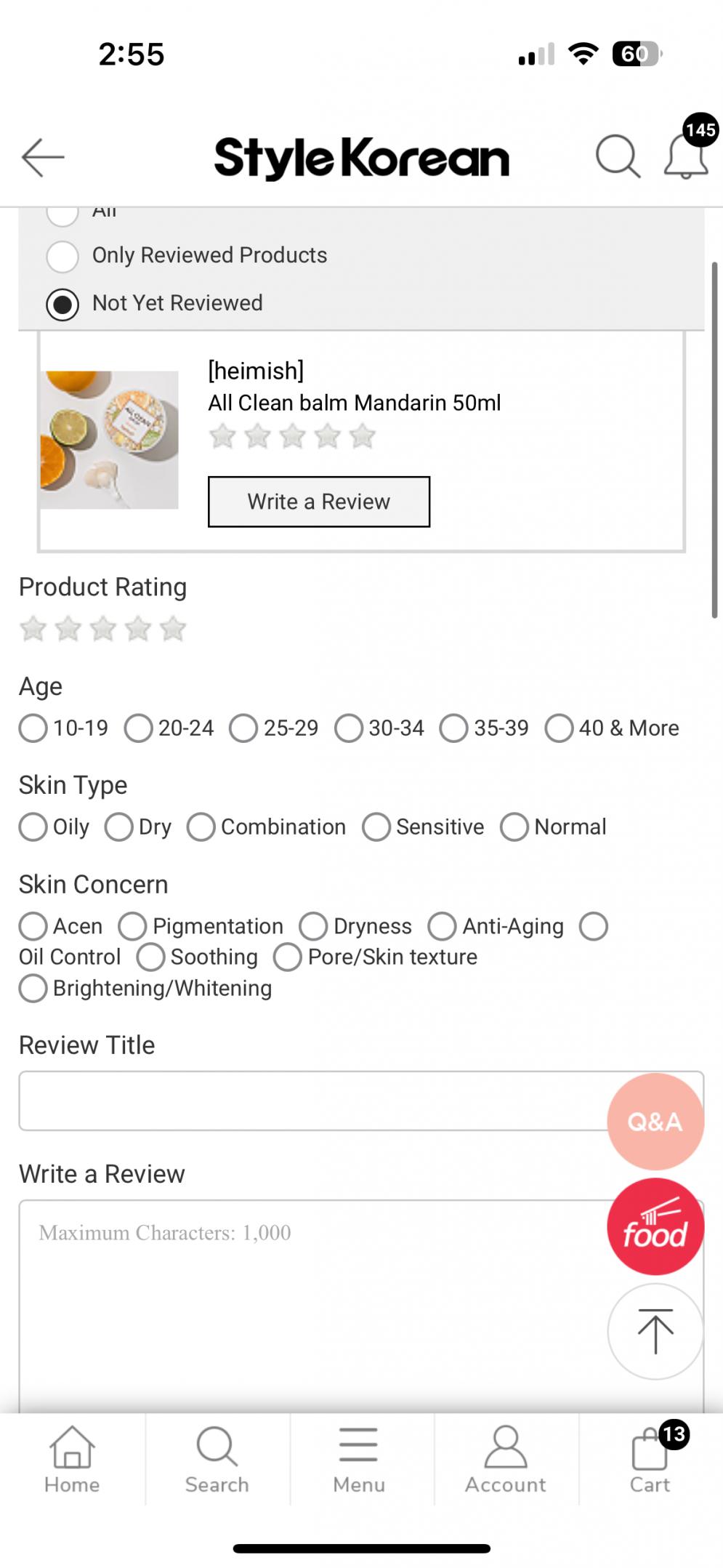
Task: Check Pigmentation skin concern
Action: point(133,926)
